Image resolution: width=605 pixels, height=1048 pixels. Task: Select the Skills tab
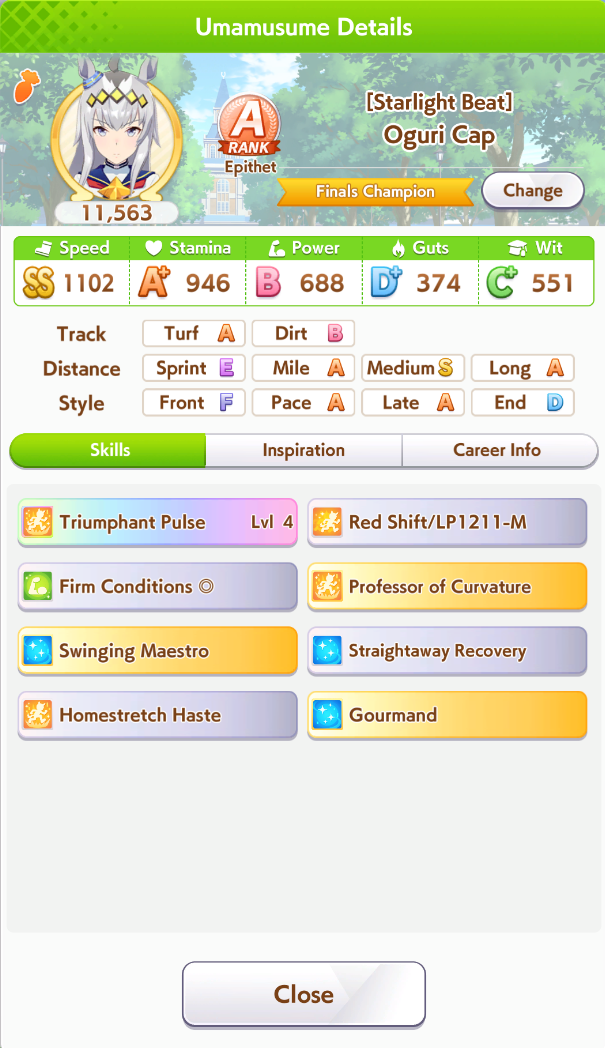pos(107,450)
